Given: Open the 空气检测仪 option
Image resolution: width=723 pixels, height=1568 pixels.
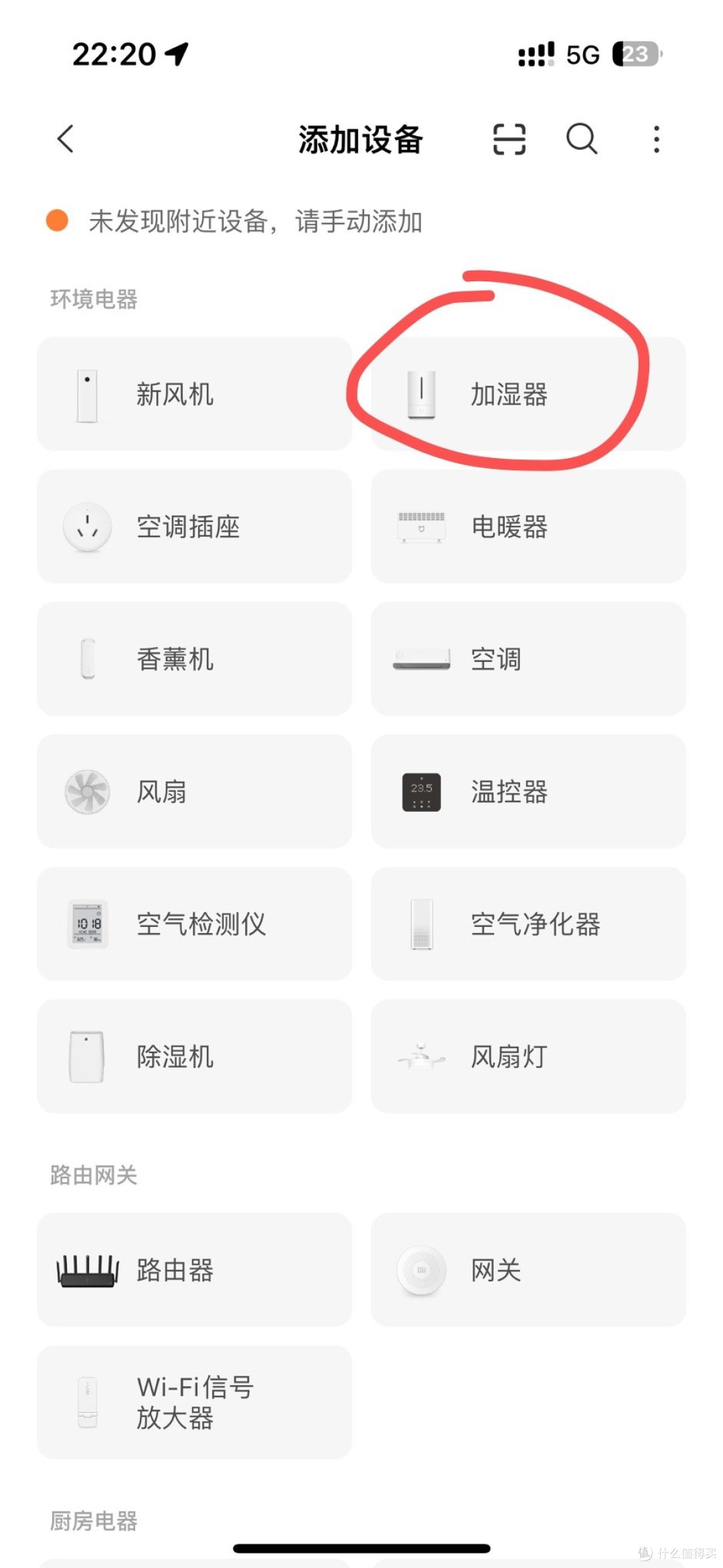Looking at the screenshot, I should (194, 924).
